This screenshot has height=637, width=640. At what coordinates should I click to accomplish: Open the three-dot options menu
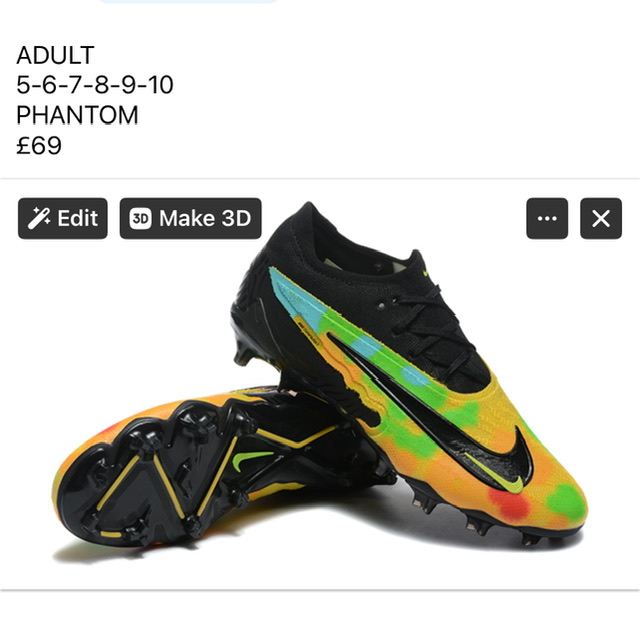tap(547, 219)
